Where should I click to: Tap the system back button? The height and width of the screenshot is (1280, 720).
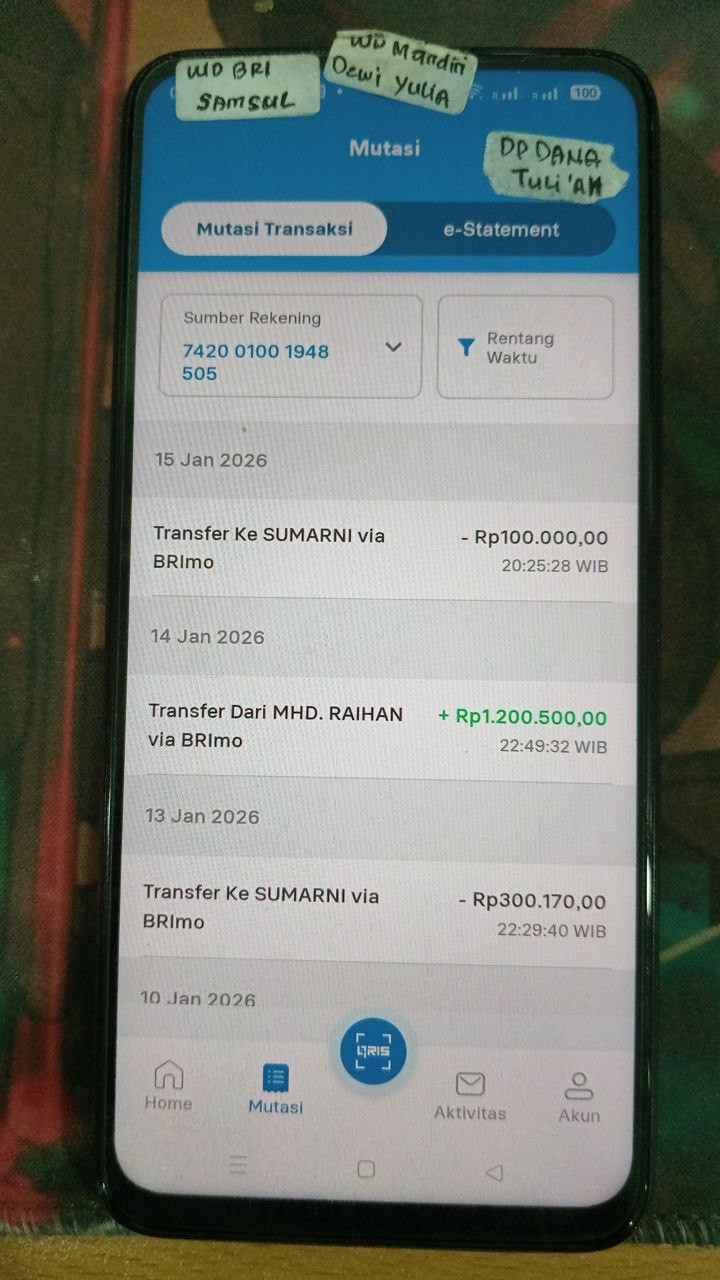[x=493, y=1172]
